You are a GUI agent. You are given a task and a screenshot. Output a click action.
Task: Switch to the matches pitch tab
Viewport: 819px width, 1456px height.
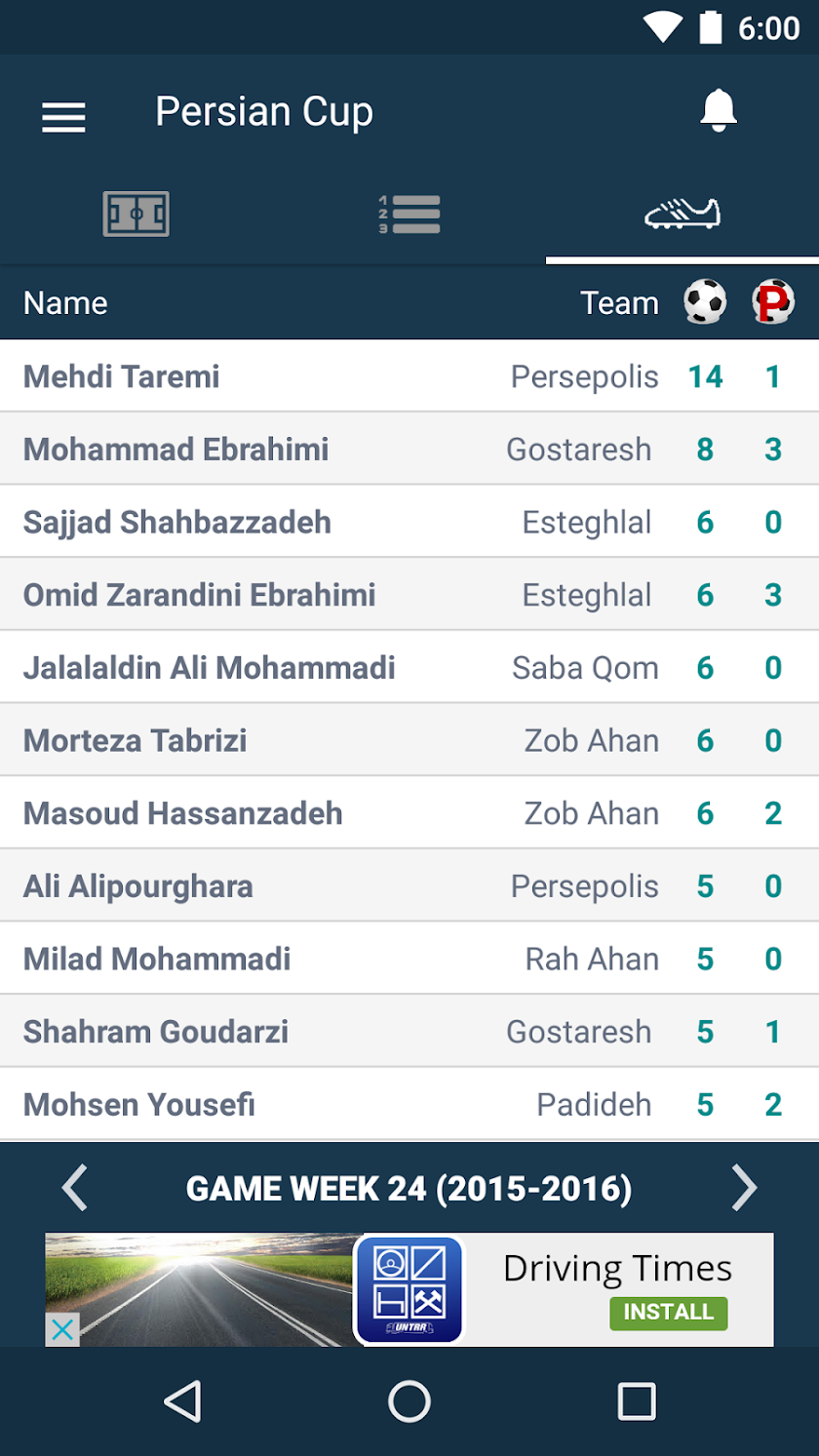136,214
